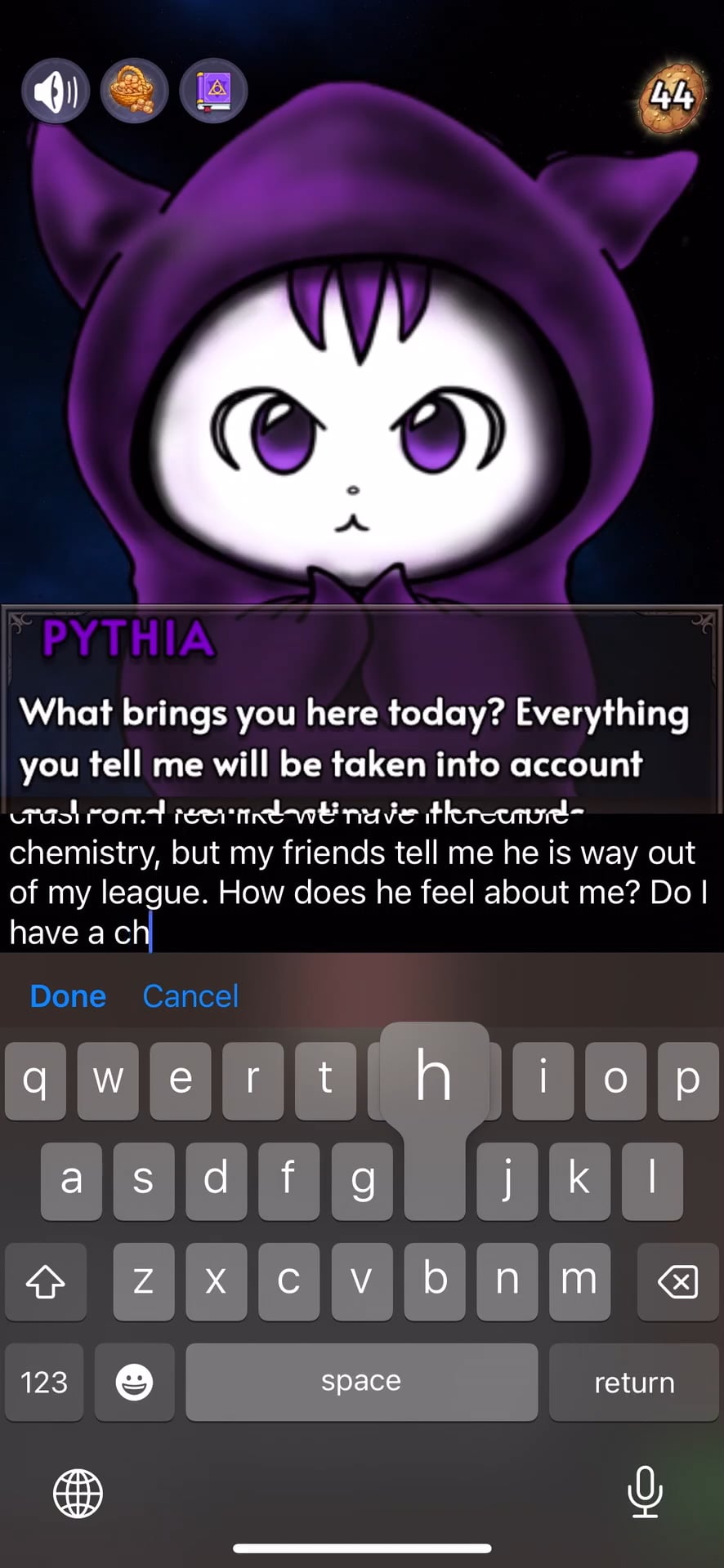This screenshot has width=724, height=1568.
Task: Open the emoji keyboard
Action: (134, 1382)
